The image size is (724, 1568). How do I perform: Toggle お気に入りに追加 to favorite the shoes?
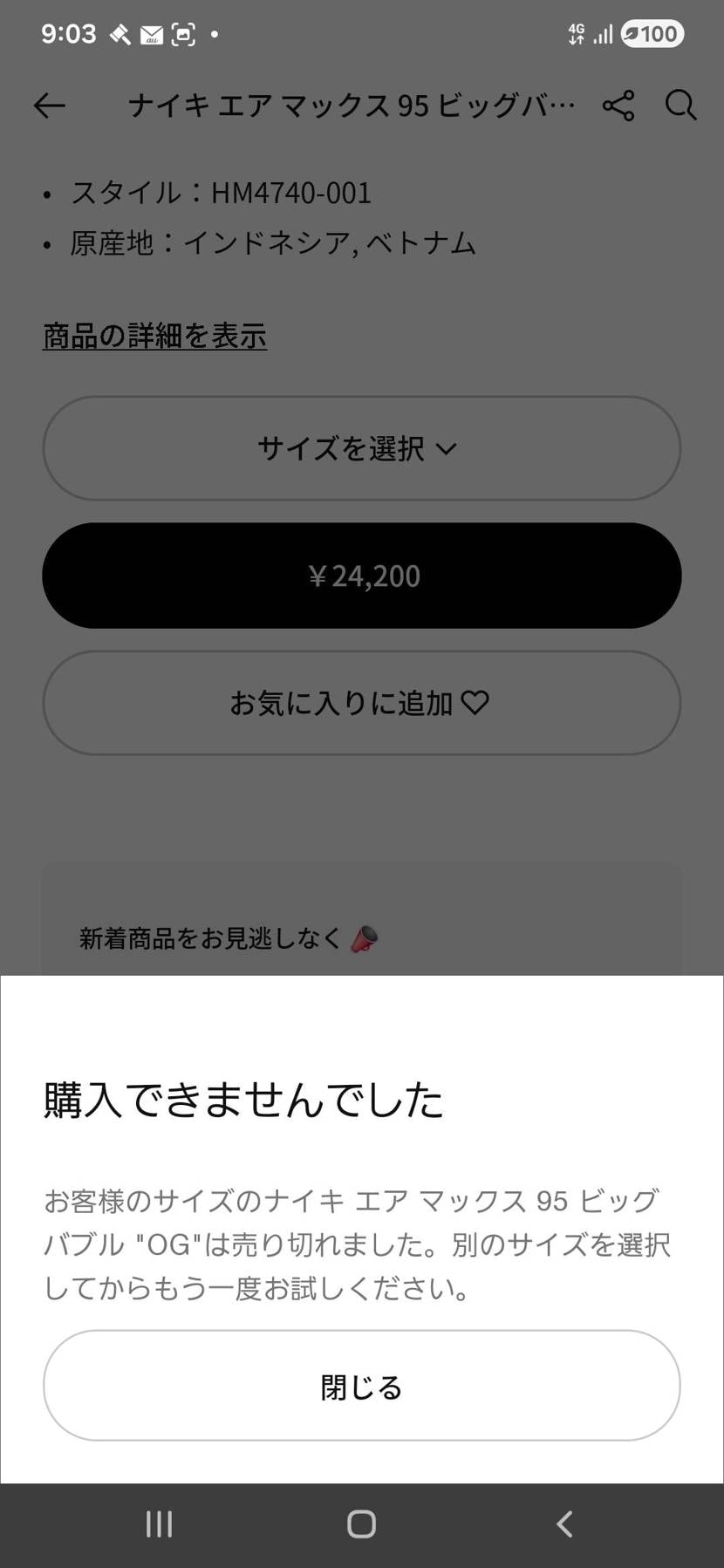tap(361, 703)
